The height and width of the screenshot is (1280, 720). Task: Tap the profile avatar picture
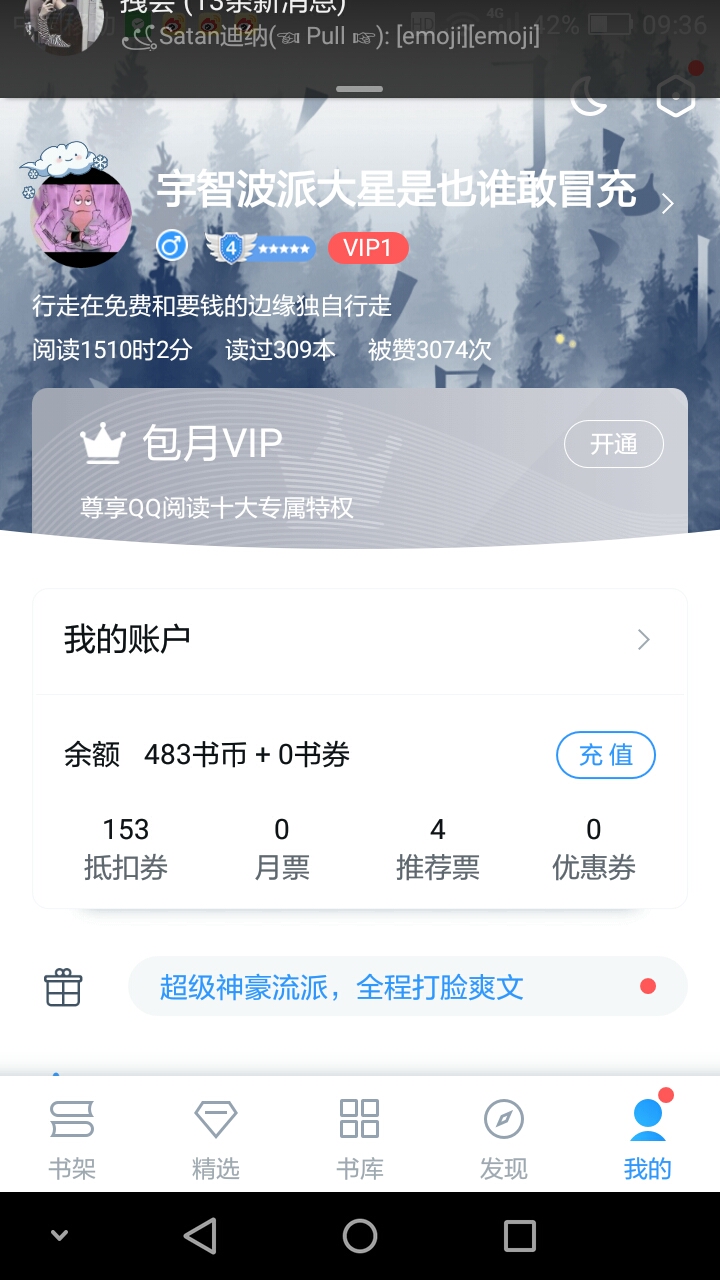coord(82,215)
